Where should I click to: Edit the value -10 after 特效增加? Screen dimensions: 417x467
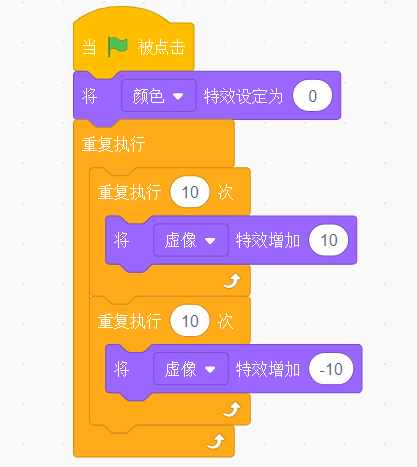coord(331,369)
